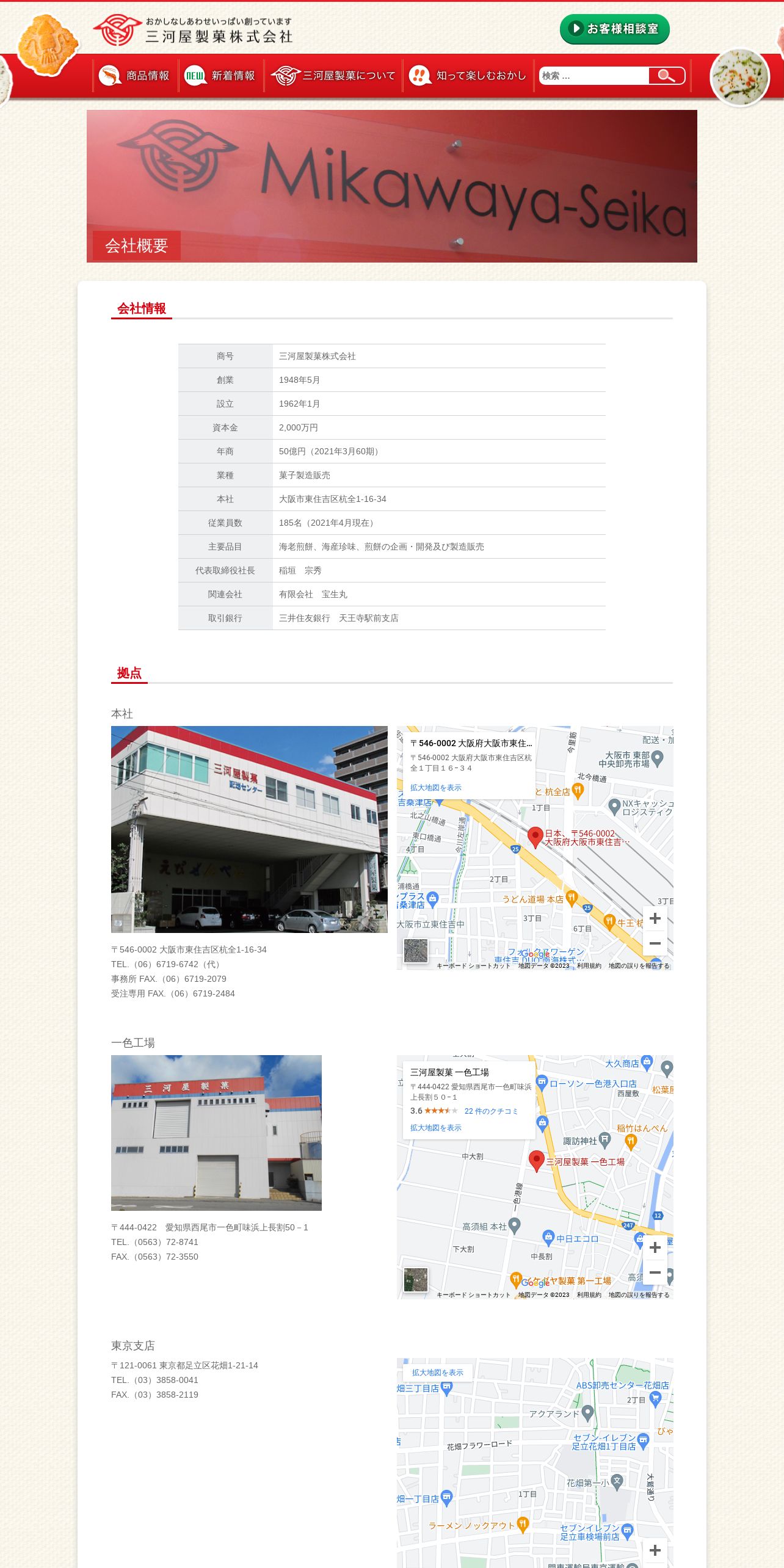Zoom in on the 東京支店 map
Screen dimensions: 784x1568
coord(655,1550)
